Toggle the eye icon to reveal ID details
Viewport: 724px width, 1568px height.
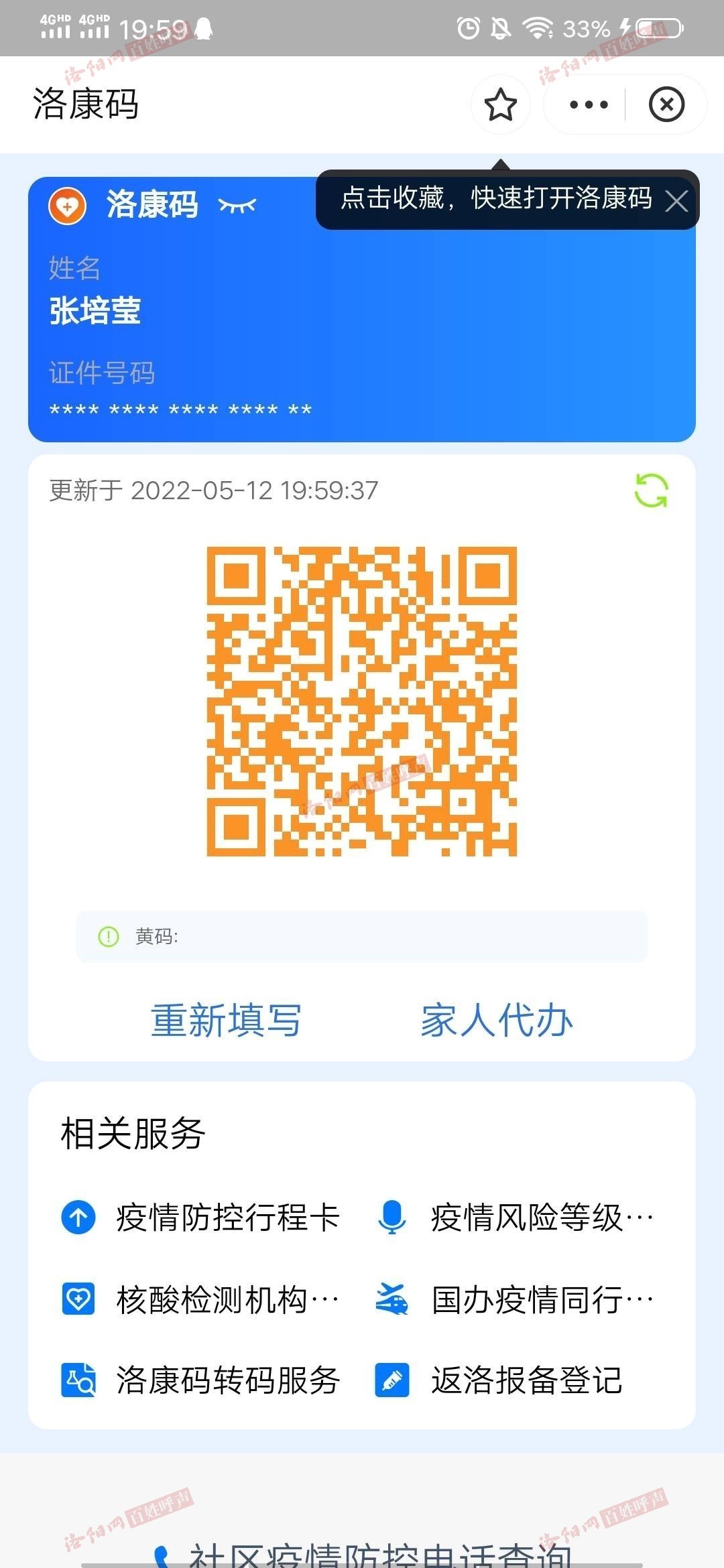coord(237,205)
